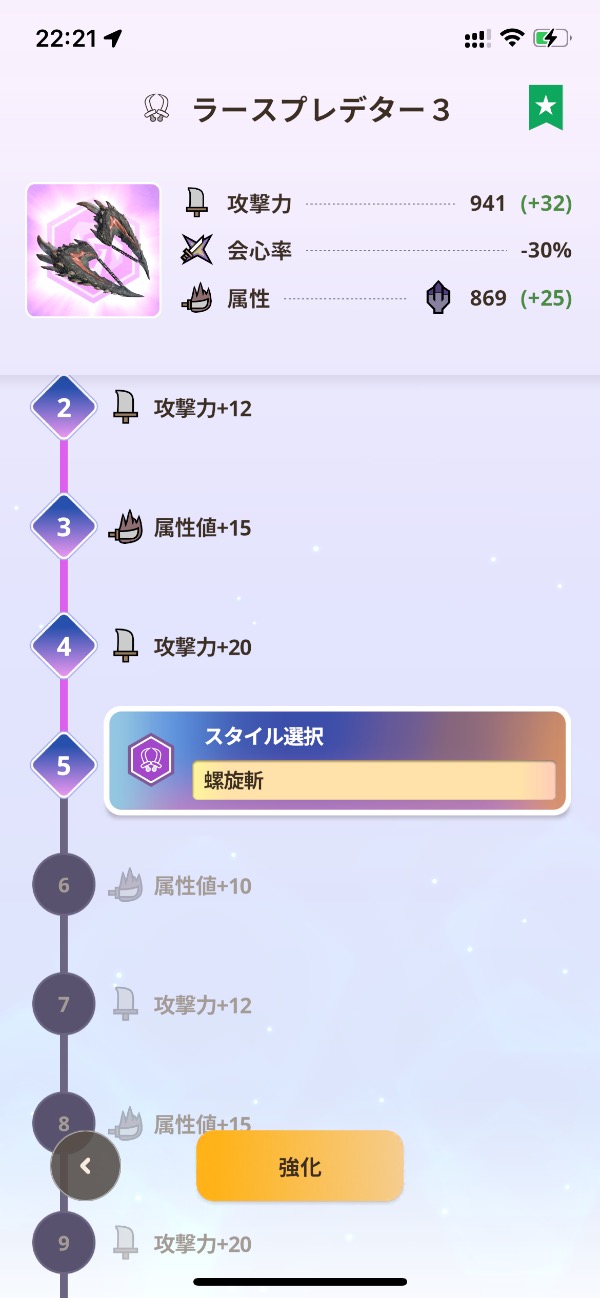Tap the orange 強化 upgrade button
This screenshot has width=600, height=1298.
pyautogui.click(x=300, y=1166)
